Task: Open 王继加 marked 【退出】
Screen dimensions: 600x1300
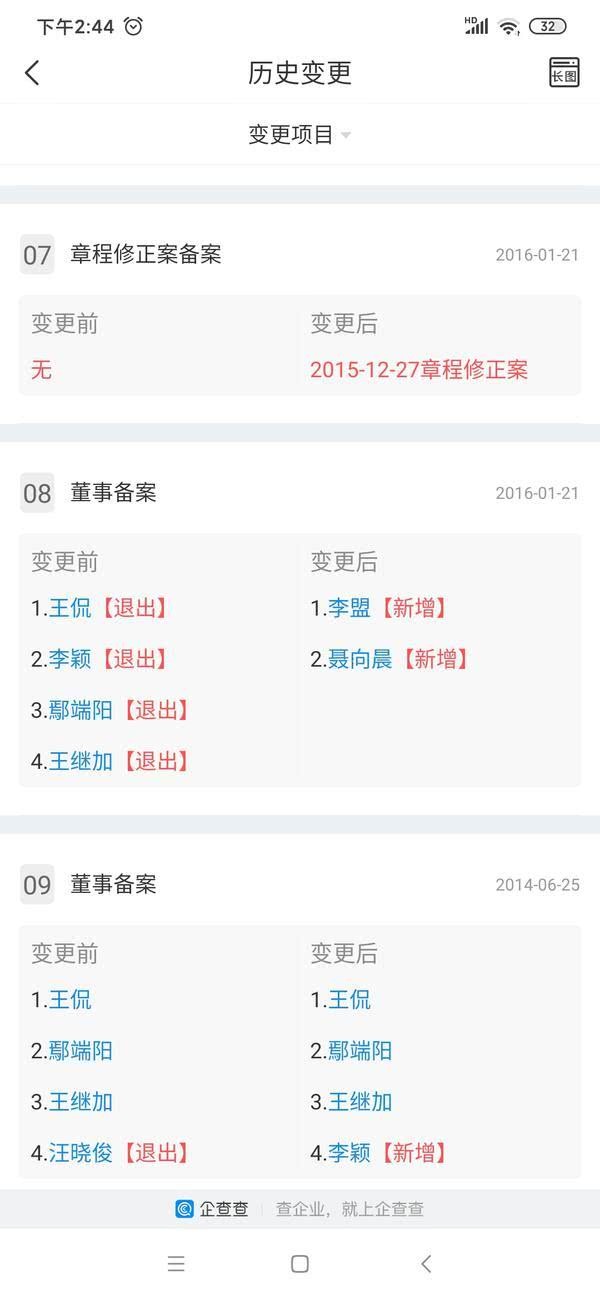Action: 80,761
